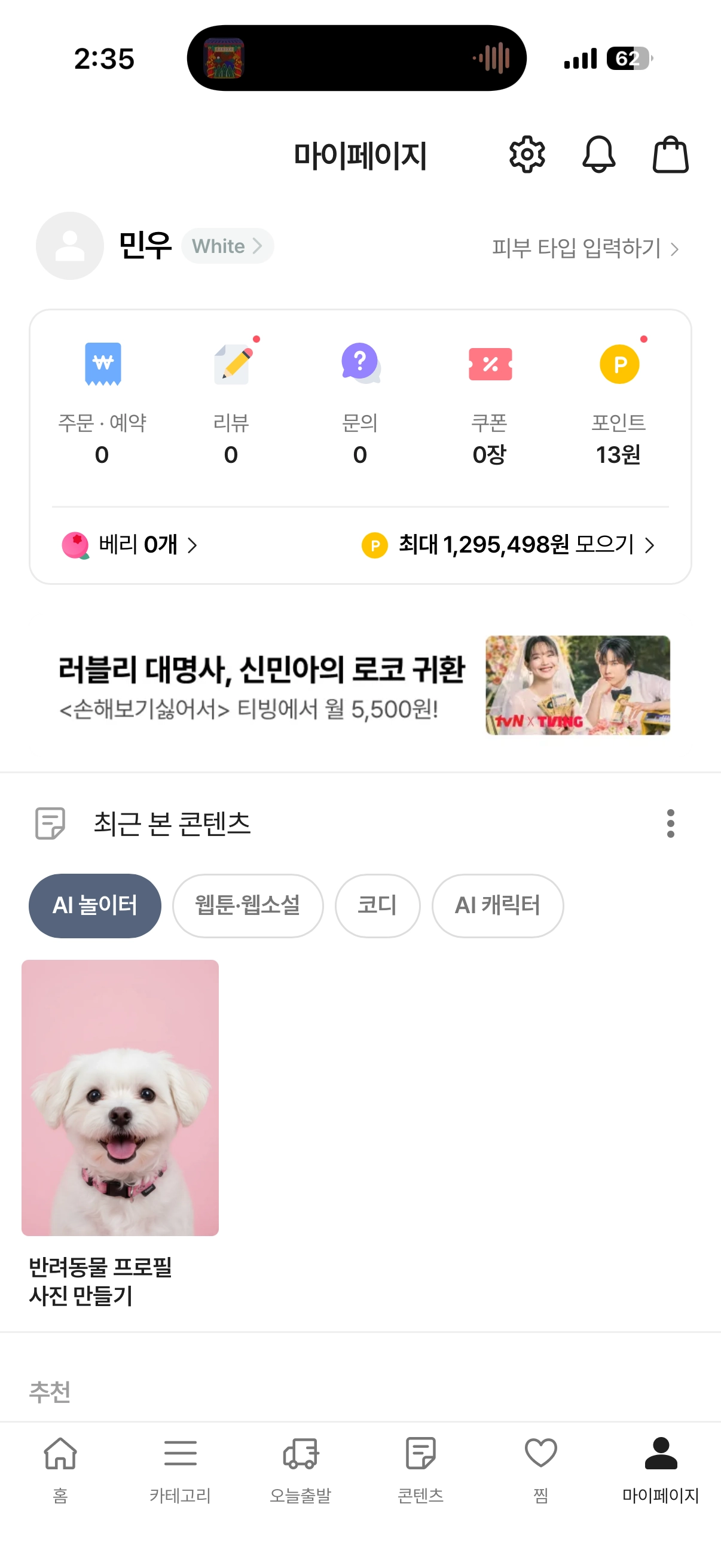
Task: Open my 쿠폰 coupons
Action: click(489, 403)
